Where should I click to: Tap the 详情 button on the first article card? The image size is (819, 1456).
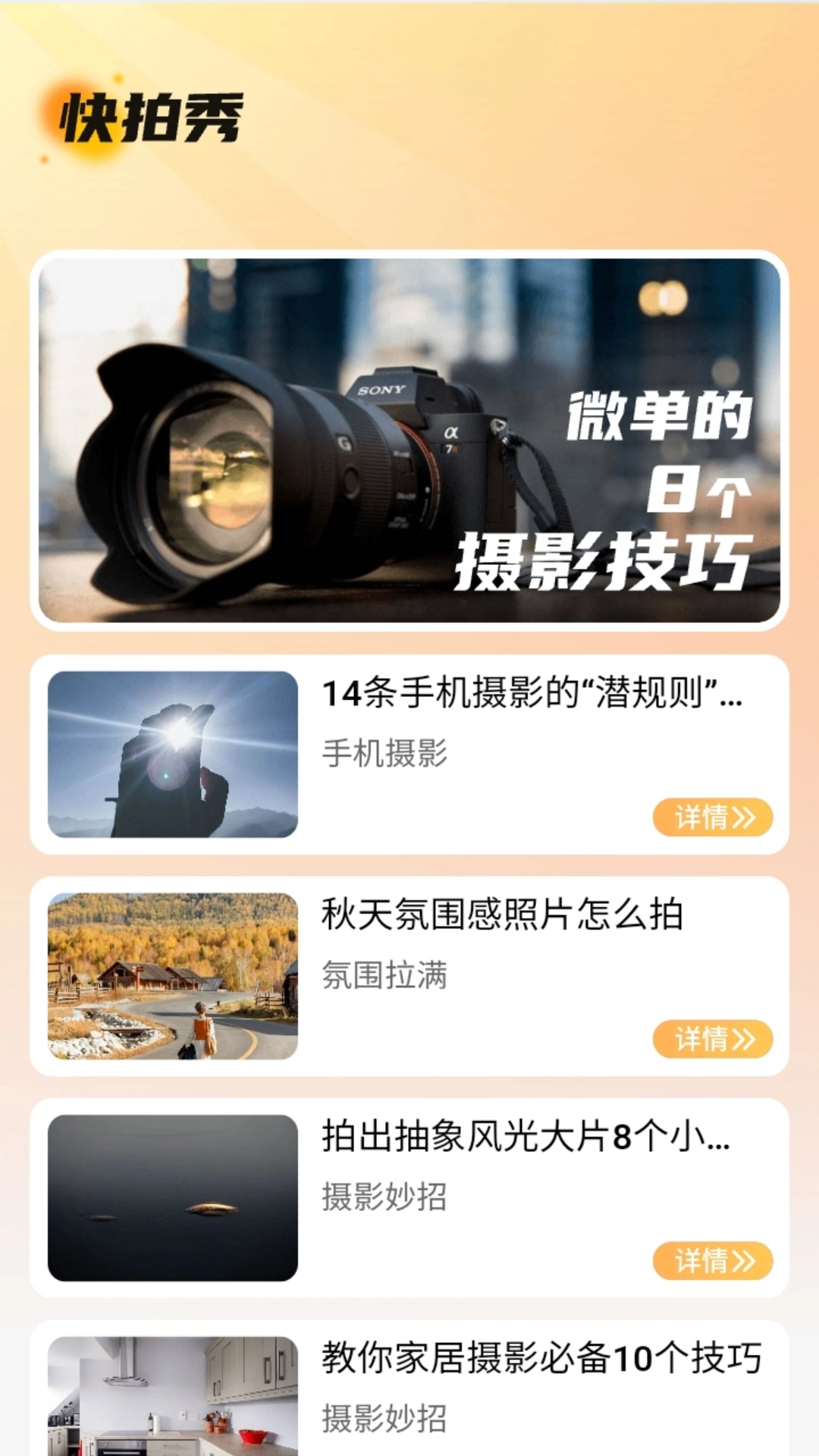click(711, 817)
